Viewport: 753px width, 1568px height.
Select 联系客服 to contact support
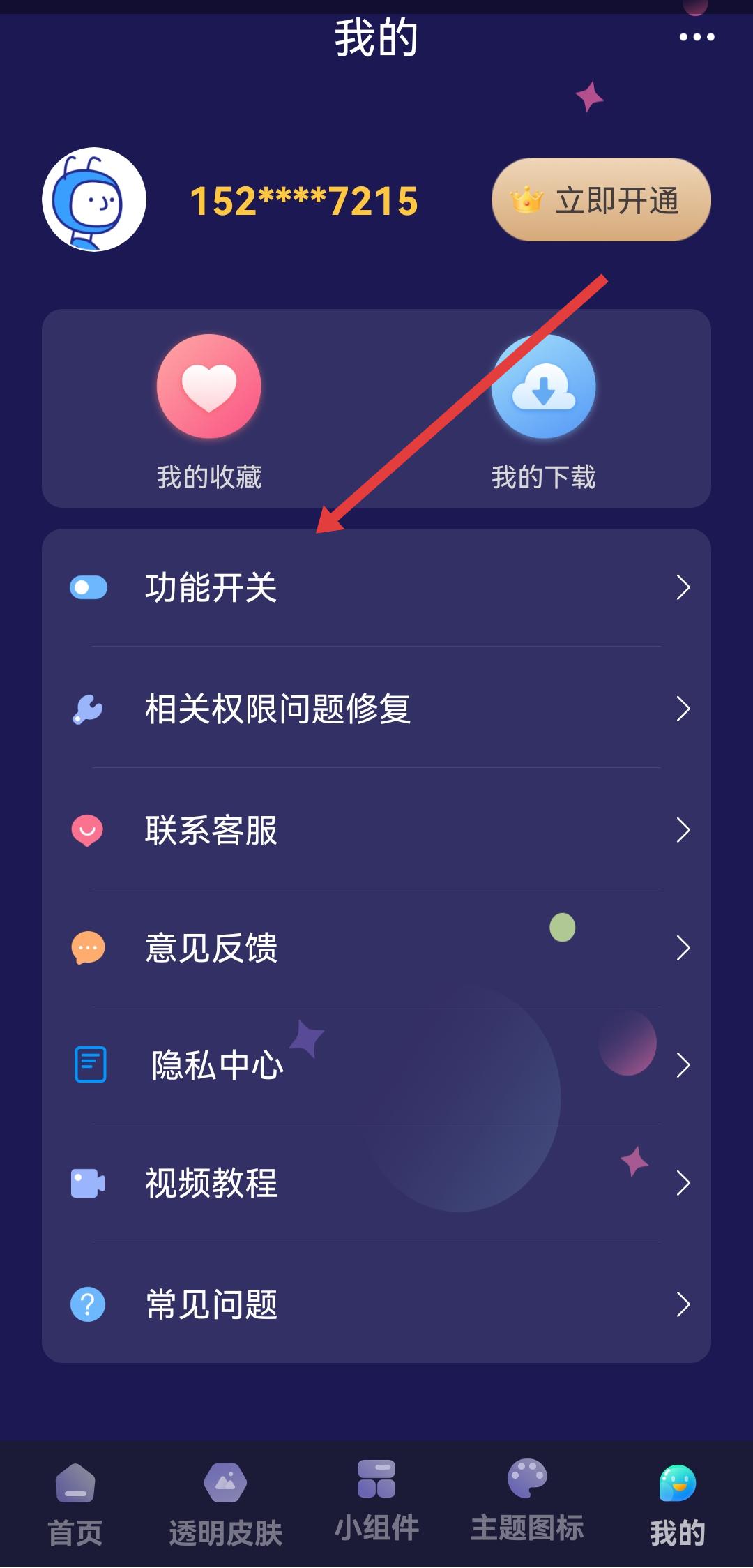376,830
